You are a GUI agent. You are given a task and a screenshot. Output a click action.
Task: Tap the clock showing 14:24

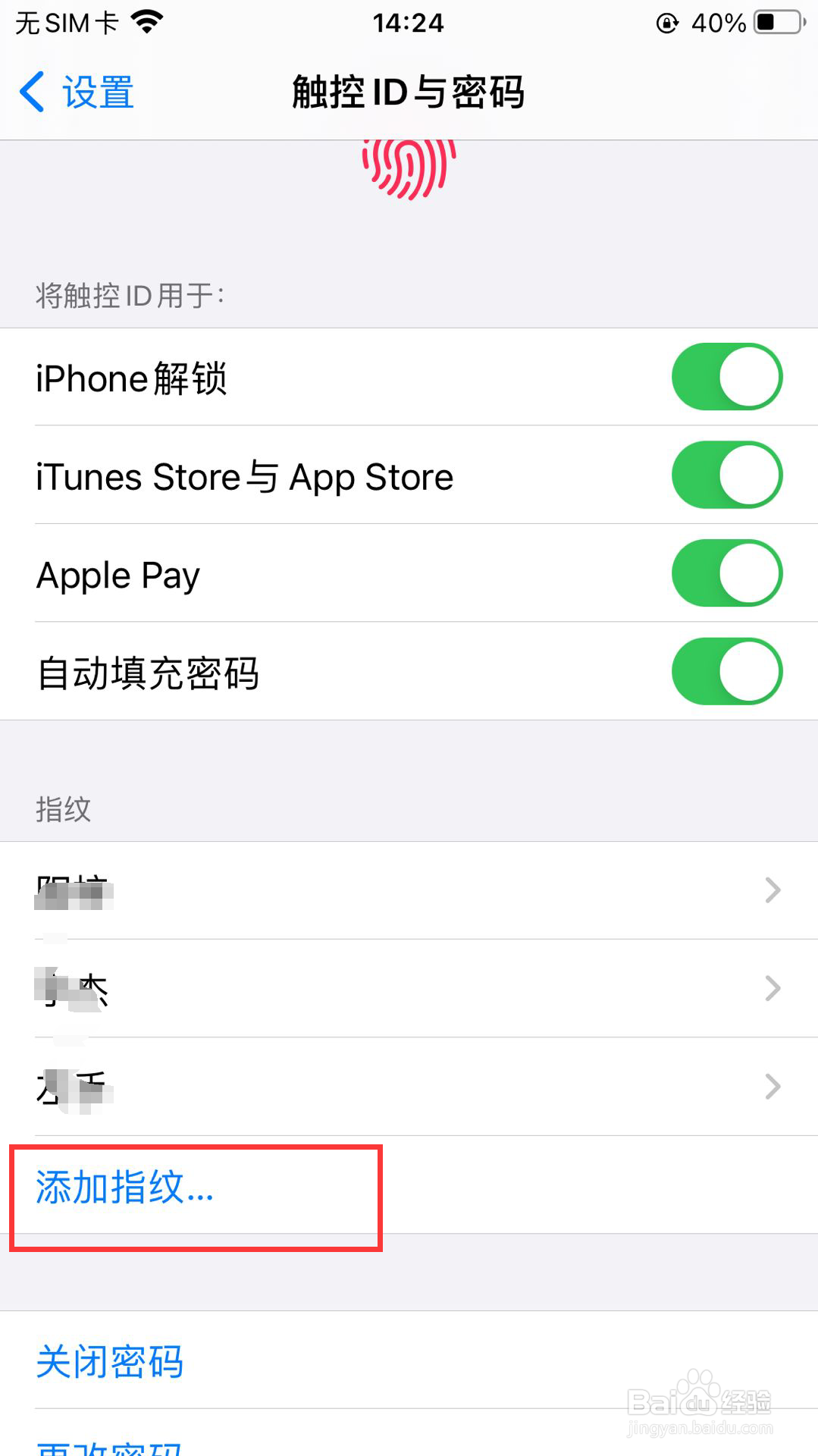point(409,23)
